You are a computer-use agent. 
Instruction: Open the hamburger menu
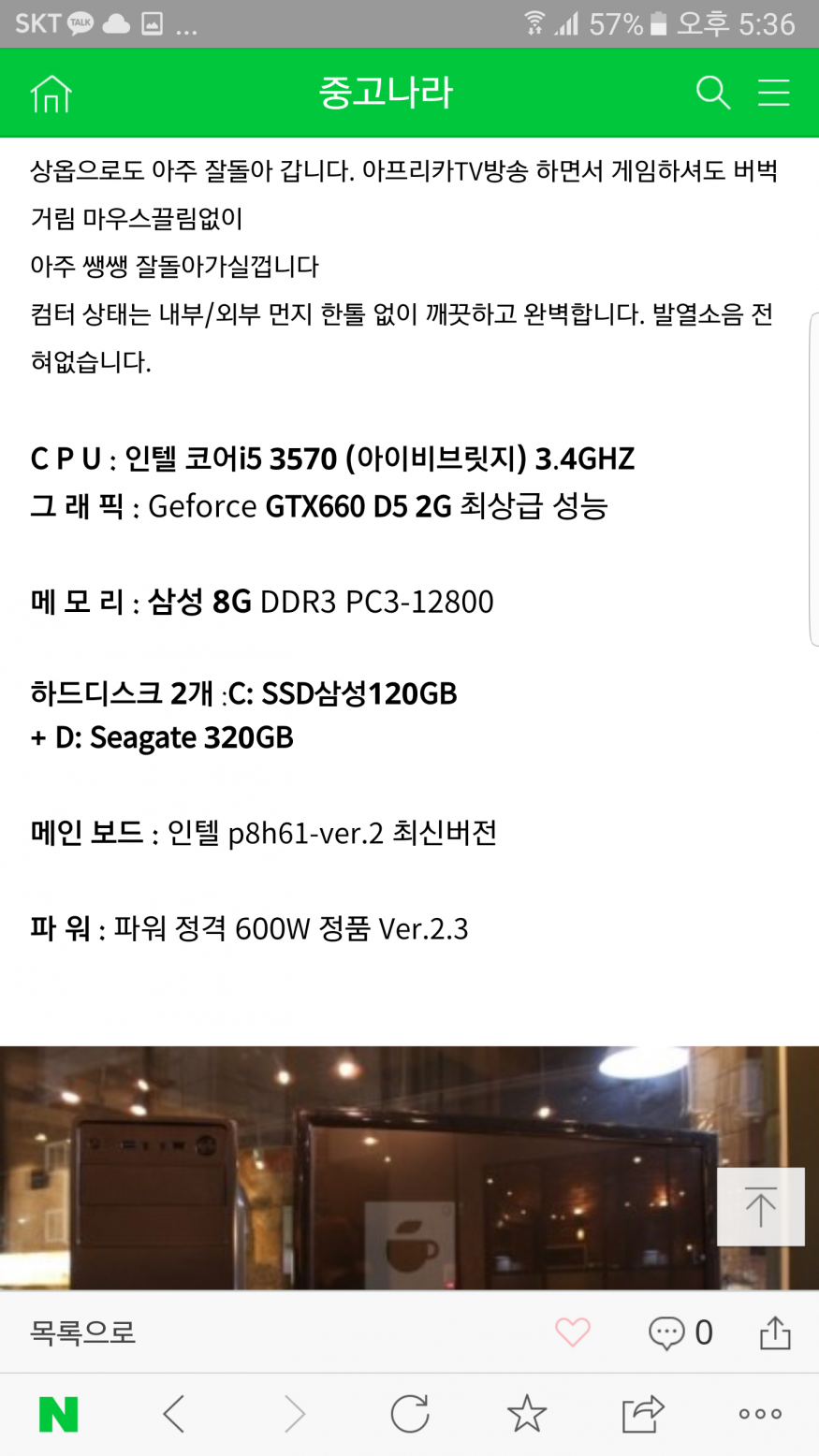774,93
